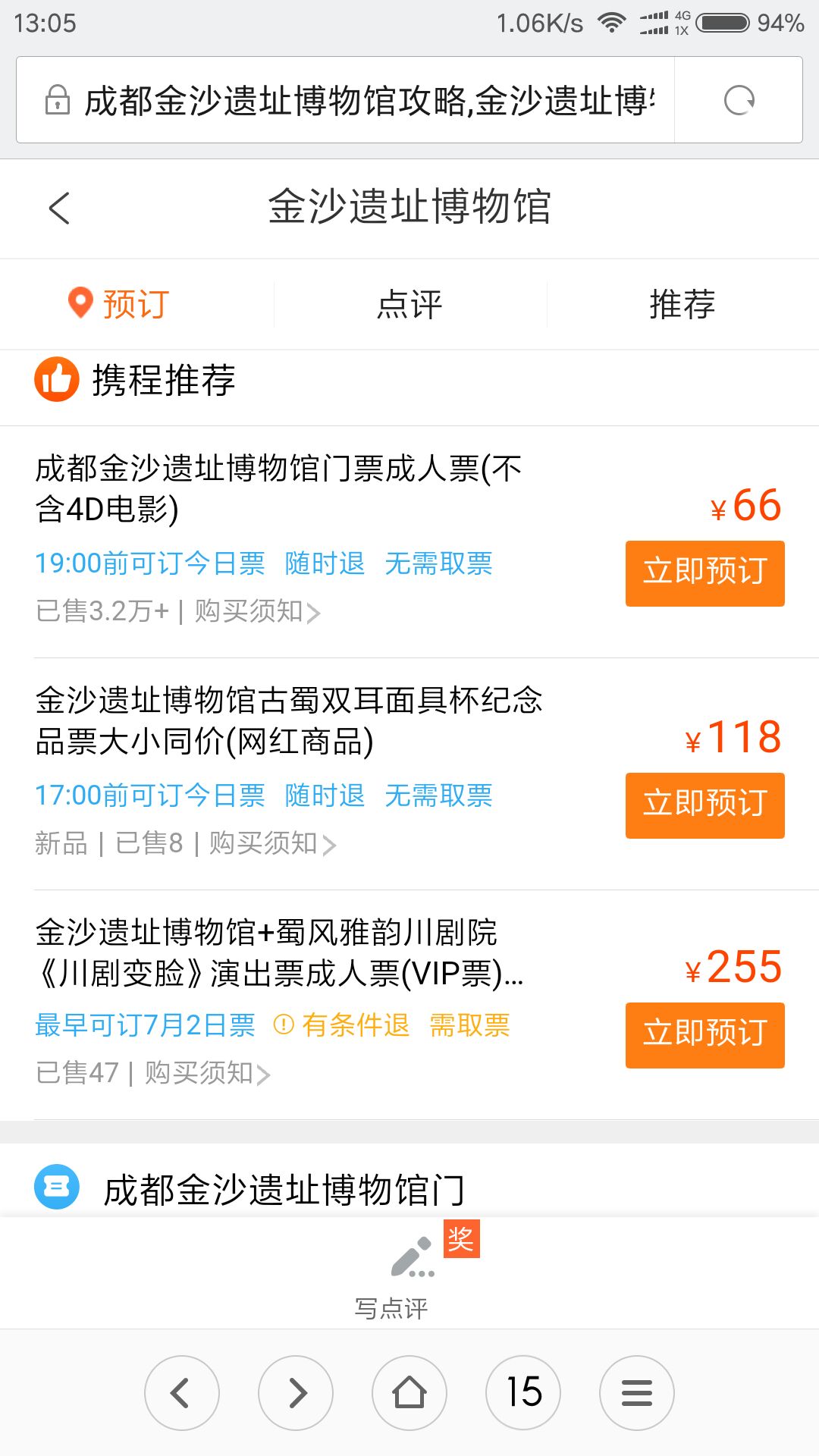Book the ¥255 川剧变脸 VIP ticket
This screenshot has height=1456, width=819.
click(x=704, y=1035)
